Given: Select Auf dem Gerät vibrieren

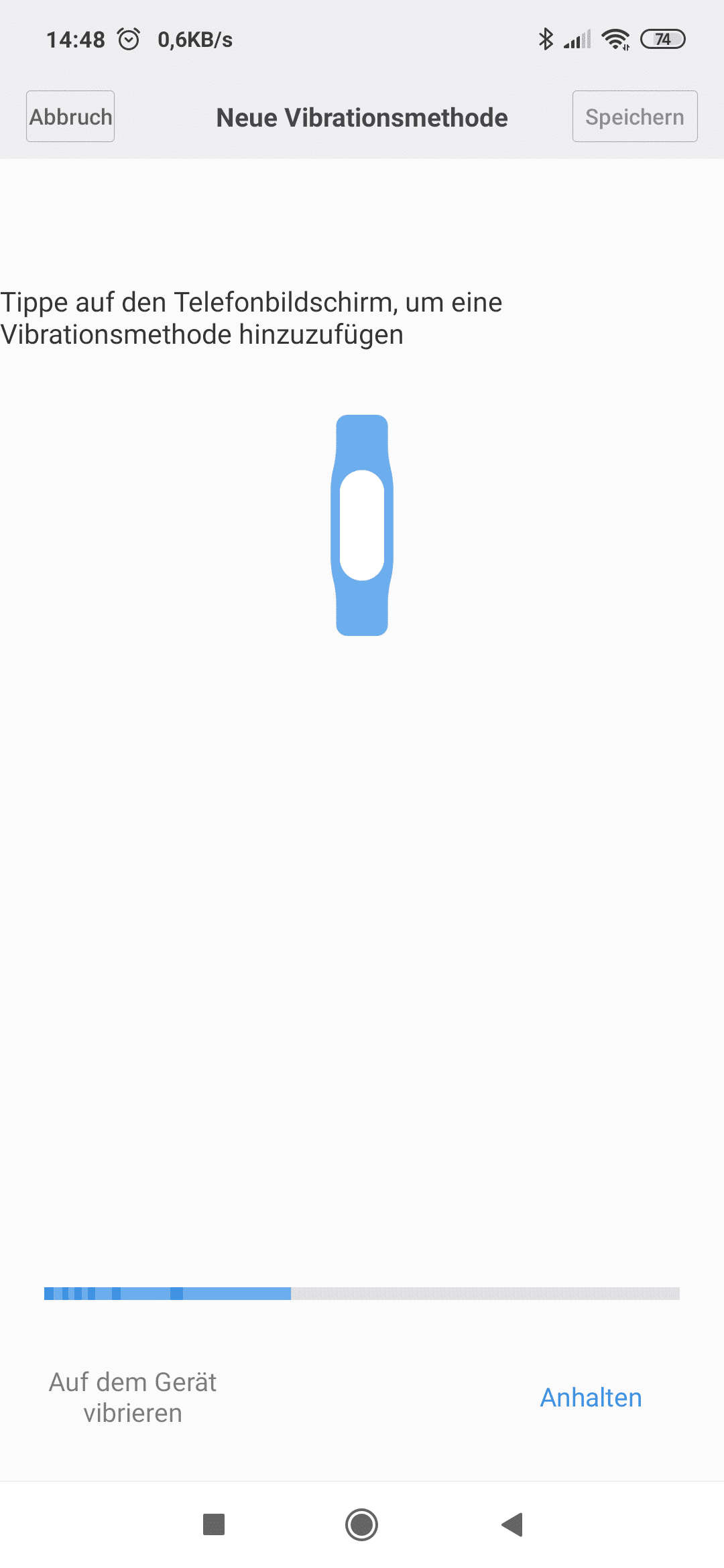Looking at the screenshot, I should pos(133,1398).
